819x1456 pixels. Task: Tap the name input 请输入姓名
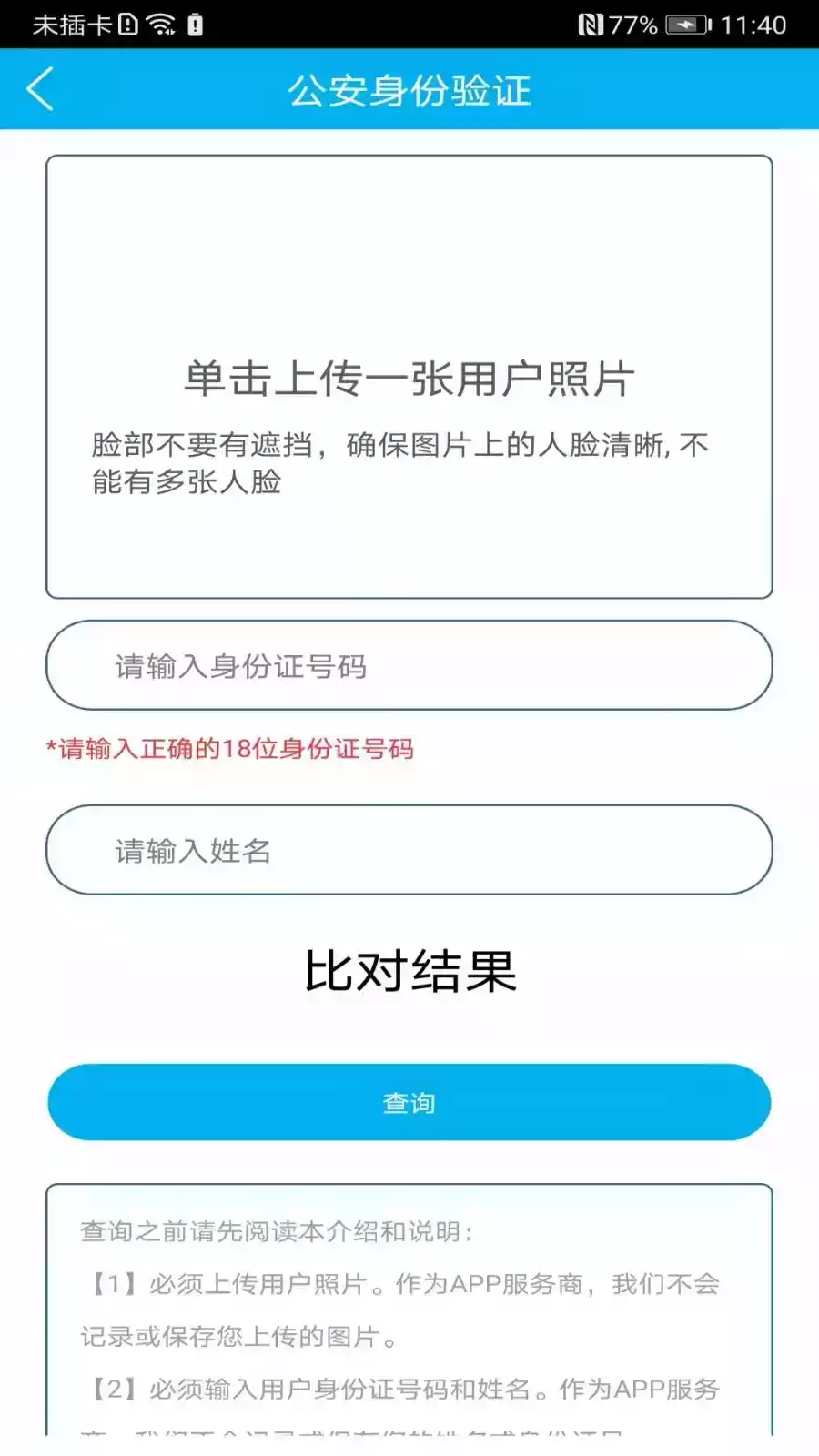pos(409,849)
